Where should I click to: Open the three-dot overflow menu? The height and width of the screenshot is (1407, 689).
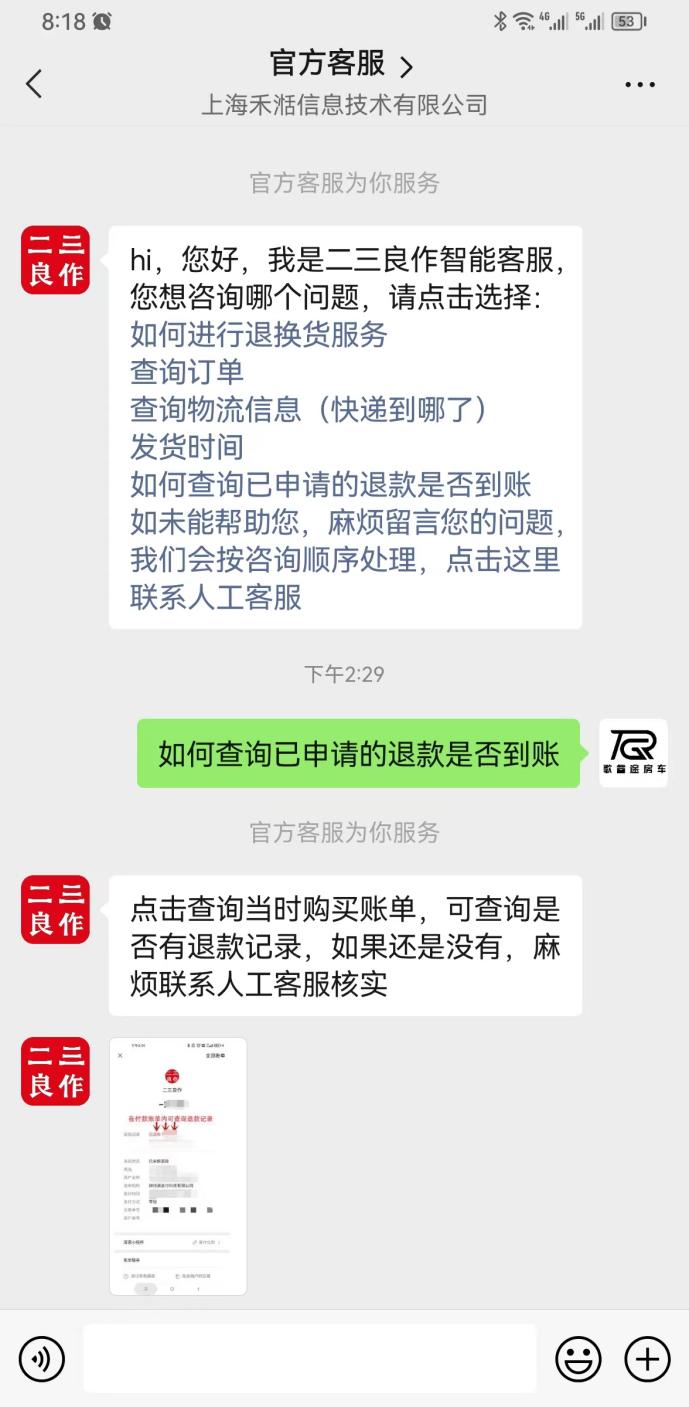(x=640, y=85)
